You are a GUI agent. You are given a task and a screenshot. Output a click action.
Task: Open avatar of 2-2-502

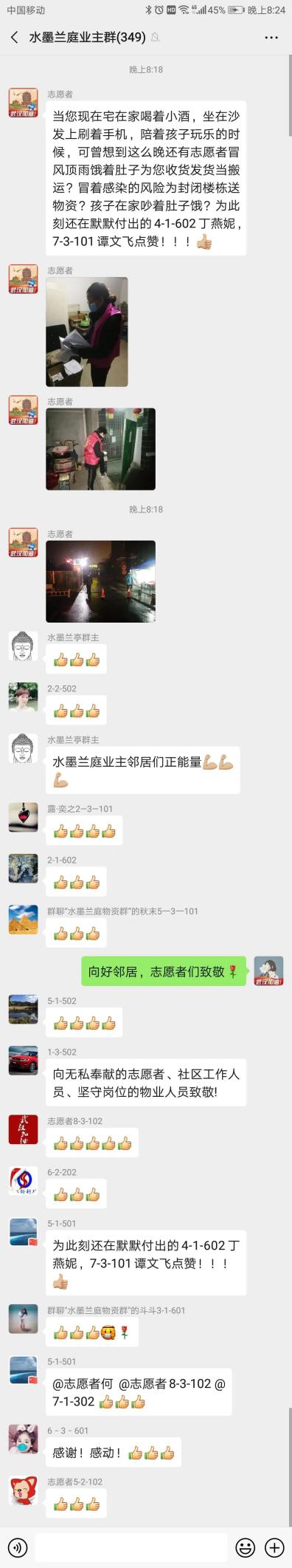click(x=23, y=697)
